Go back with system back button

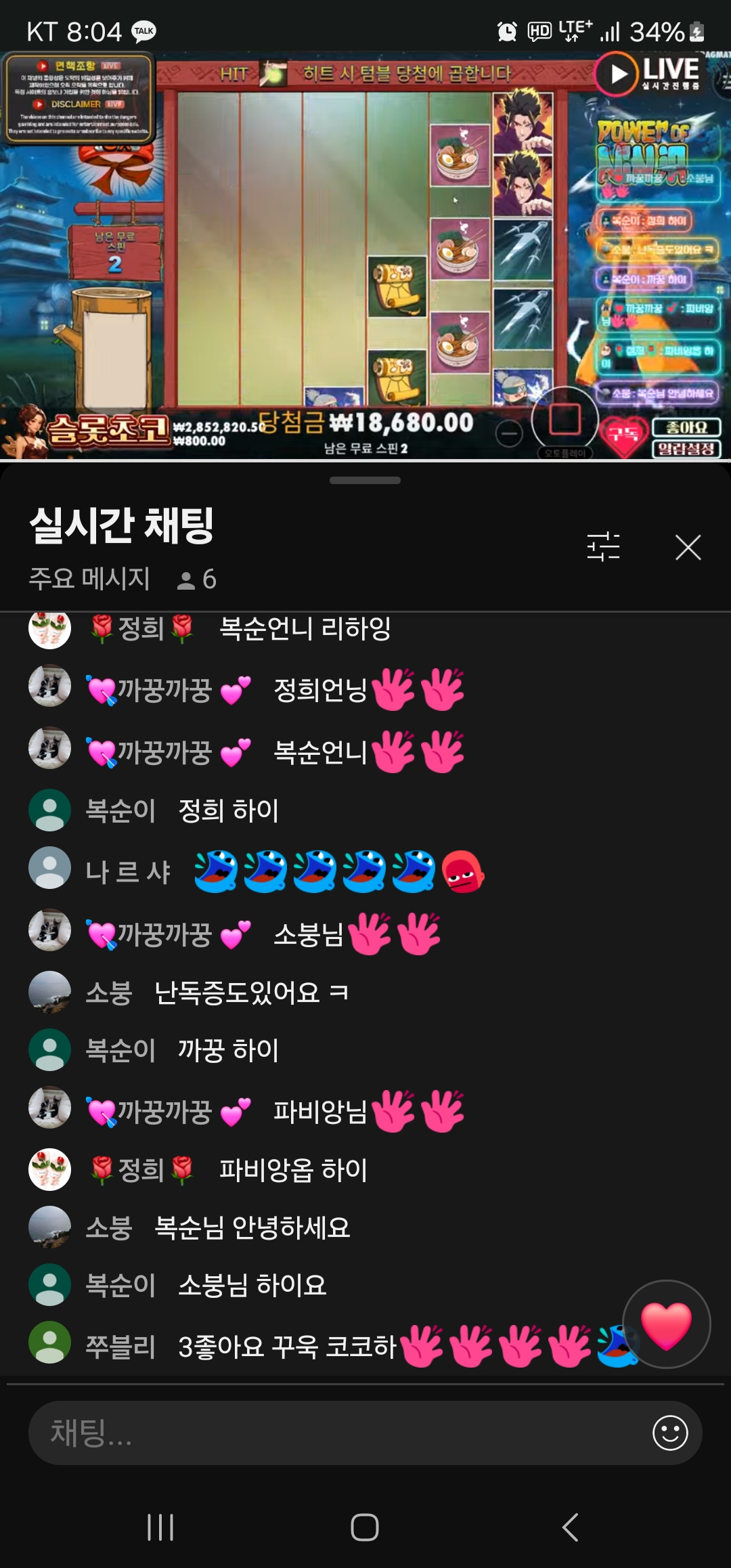click(570, 1527)
